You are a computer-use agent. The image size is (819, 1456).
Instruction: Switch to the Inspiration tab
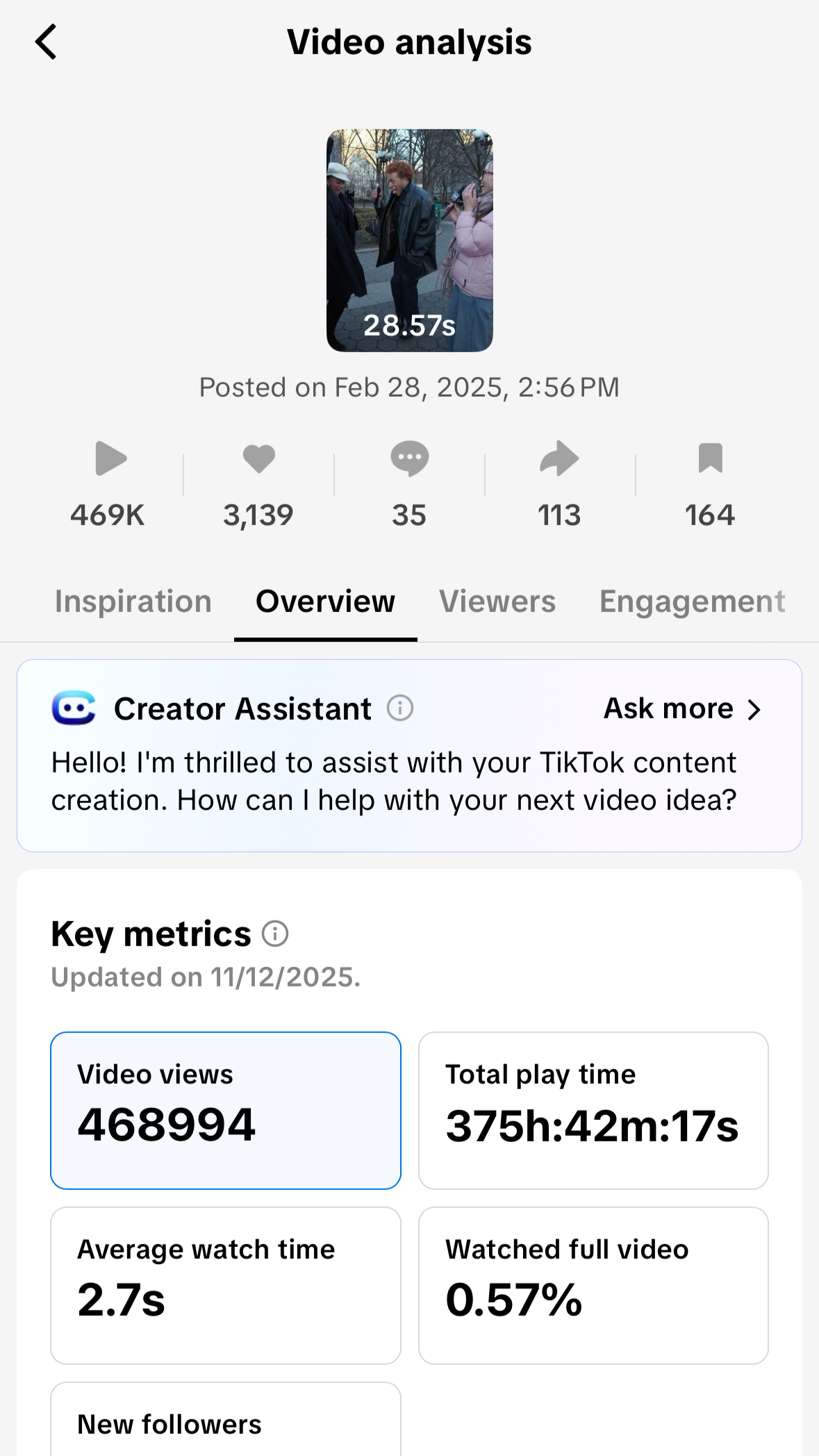coord(133,602)
